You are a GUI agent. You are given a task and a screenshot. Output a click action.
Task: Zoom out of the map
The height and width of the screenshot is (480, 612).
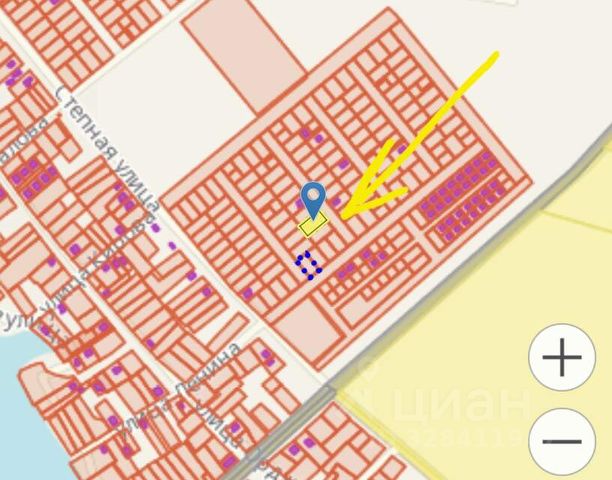coord(561,440)
